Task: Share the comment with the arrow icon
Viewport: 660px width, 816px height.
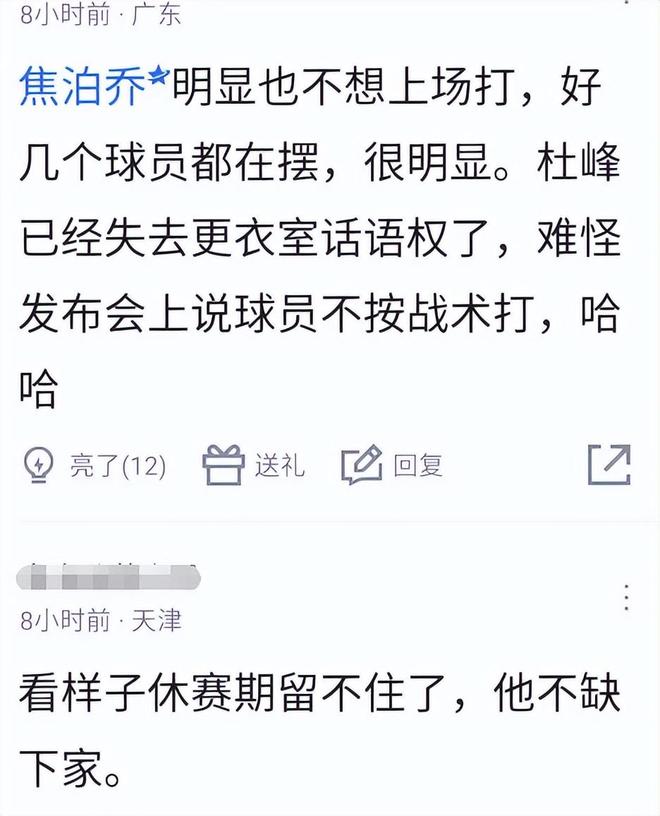Action: tap(609, 465)
